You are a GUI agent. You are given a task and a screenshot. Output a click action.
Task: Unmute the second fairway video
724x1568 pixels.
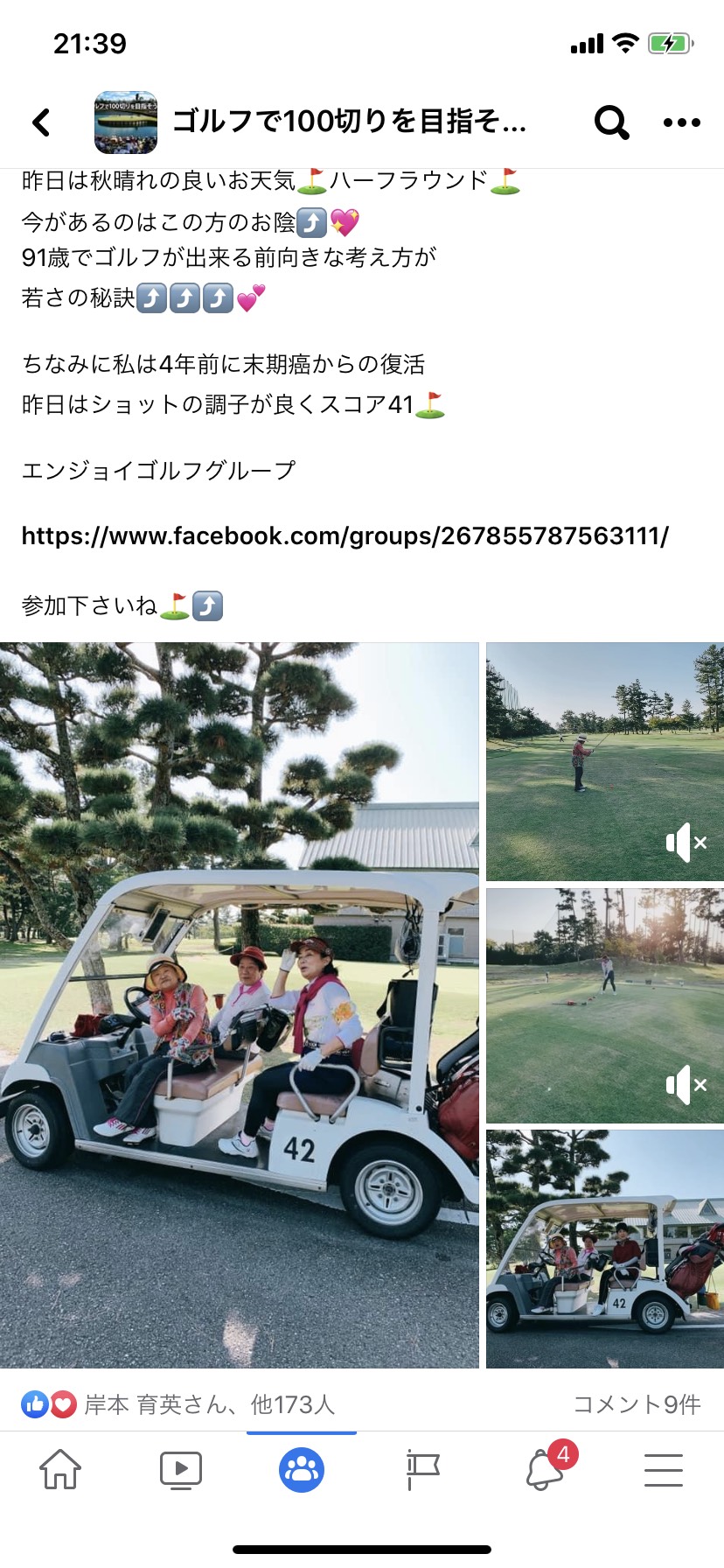[686, 1086]
